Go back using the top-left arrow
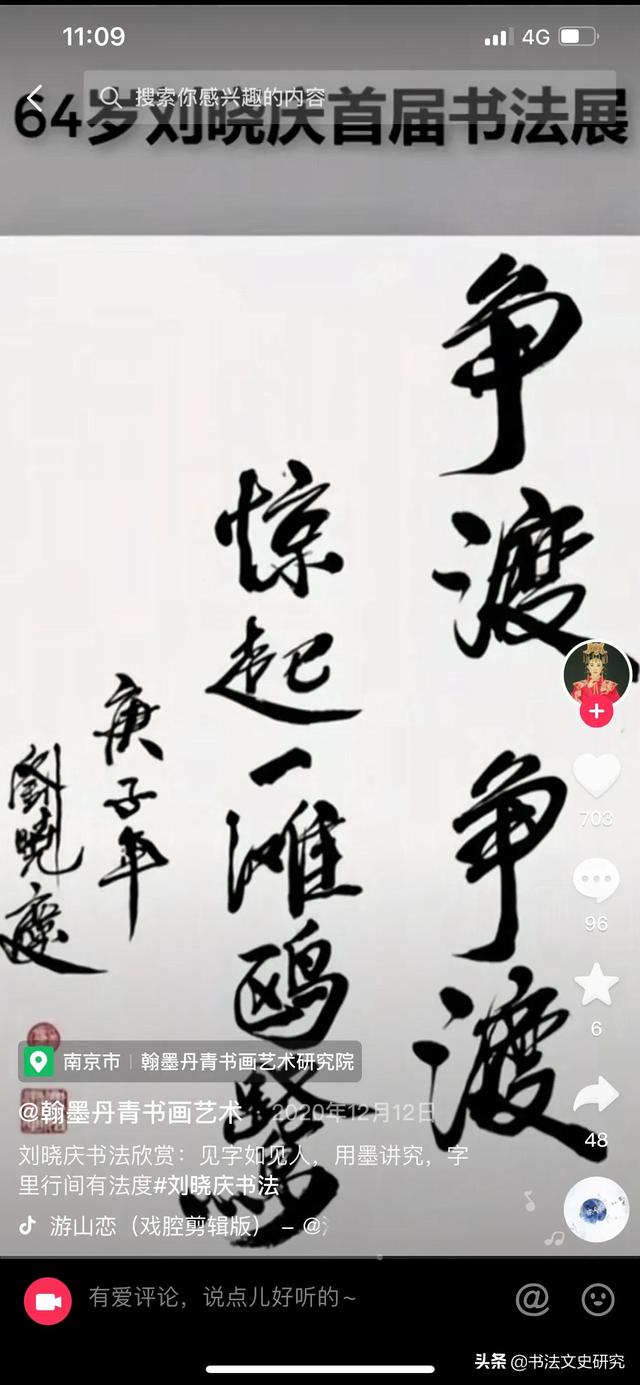The image size is (640, 1385). [x=34, y=97]
